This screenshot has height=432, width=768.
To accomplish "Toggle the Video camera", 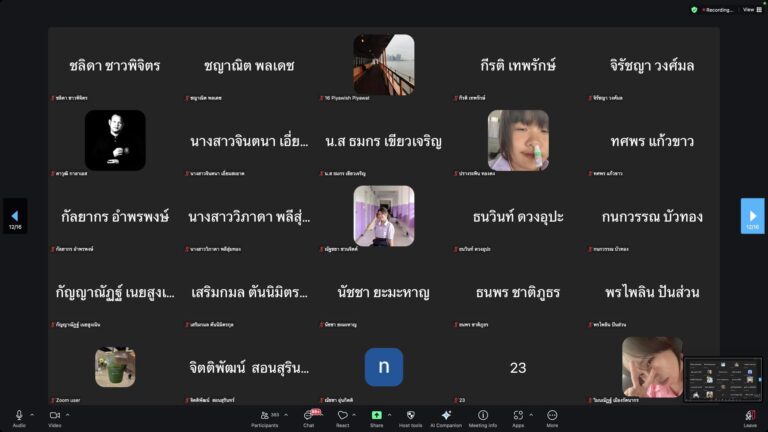I will click(x=55, y=415).
